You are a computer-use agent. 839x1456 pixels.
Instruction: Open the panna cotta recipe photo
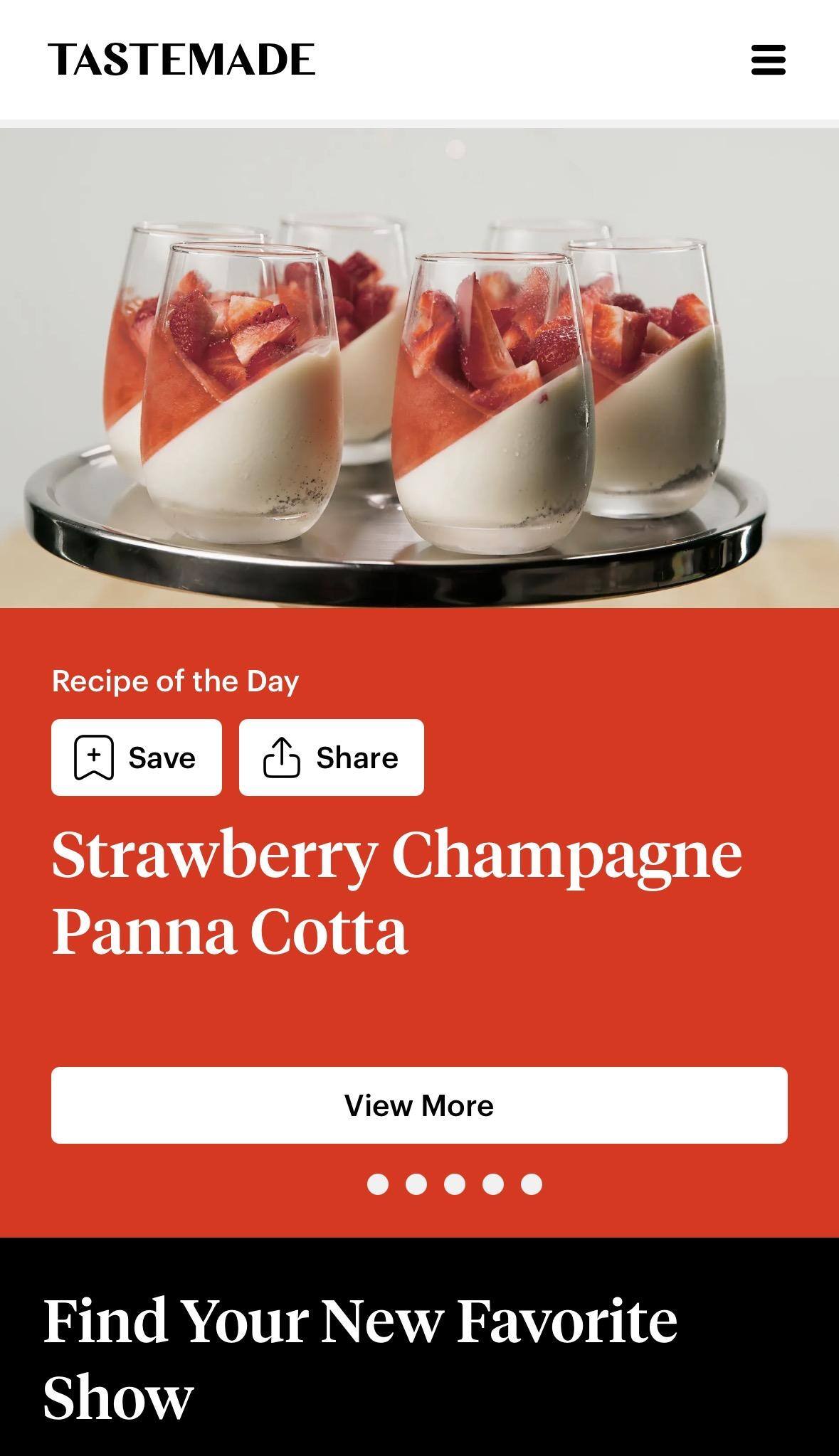(x=419, y=368)
